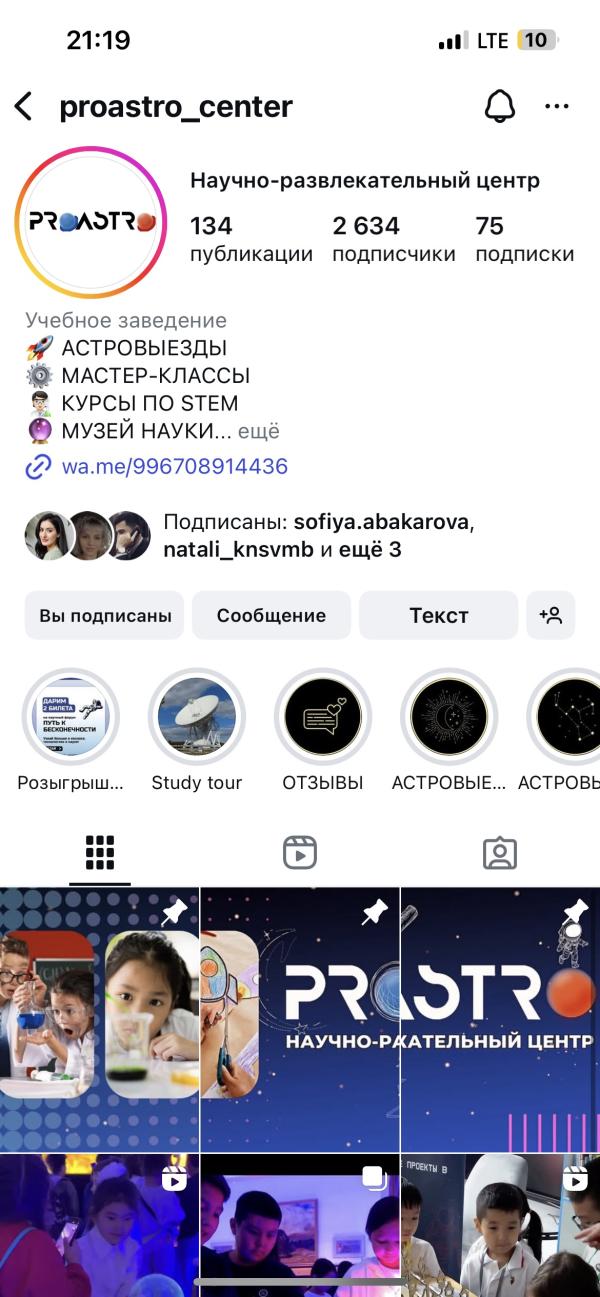600x1297 pixels.
Task: Open the Study tour highlight
Action: (197, 717)
